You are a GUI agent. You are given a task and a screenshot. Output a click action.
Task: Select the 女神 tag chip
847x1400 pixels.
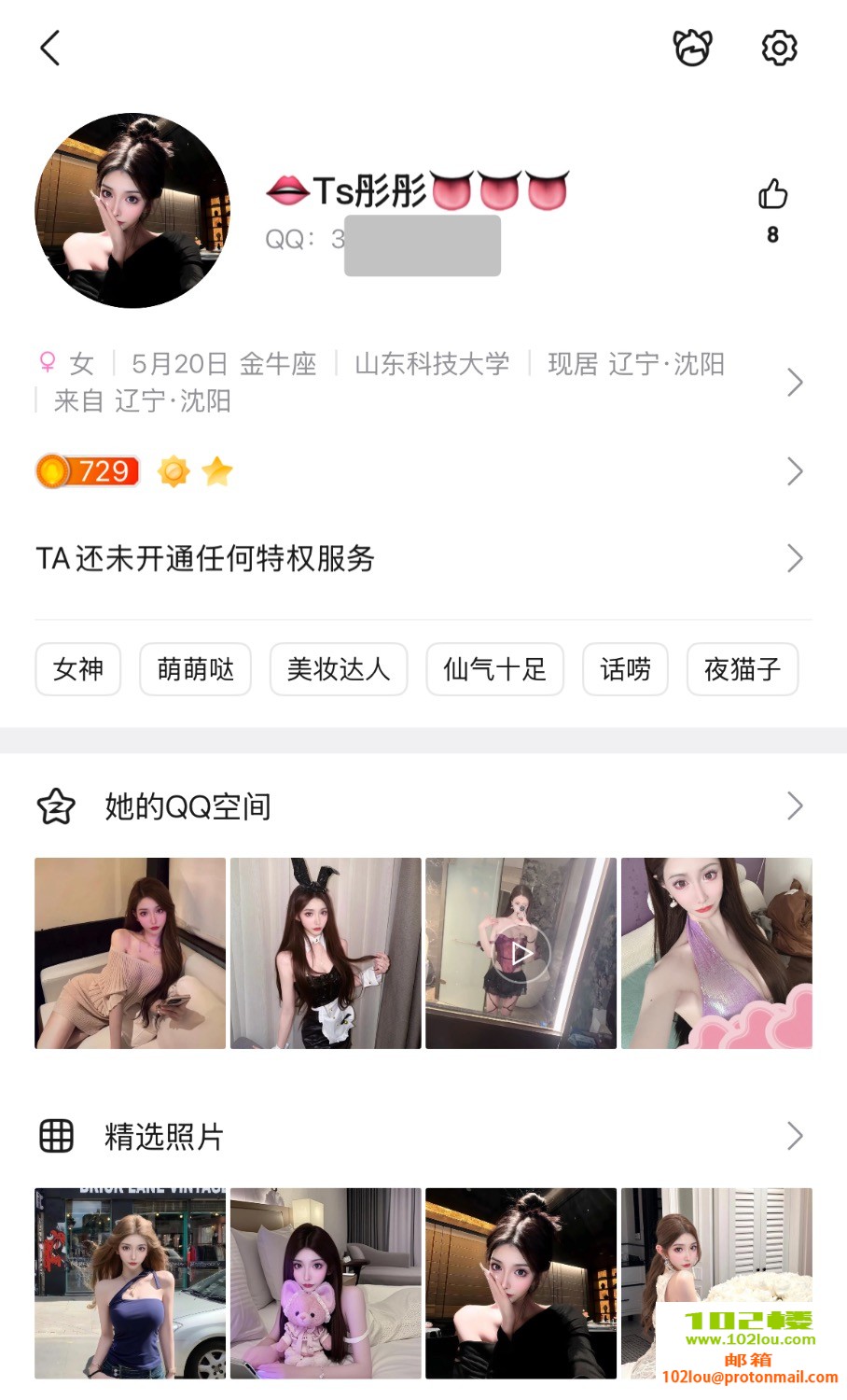click(78, 669)
